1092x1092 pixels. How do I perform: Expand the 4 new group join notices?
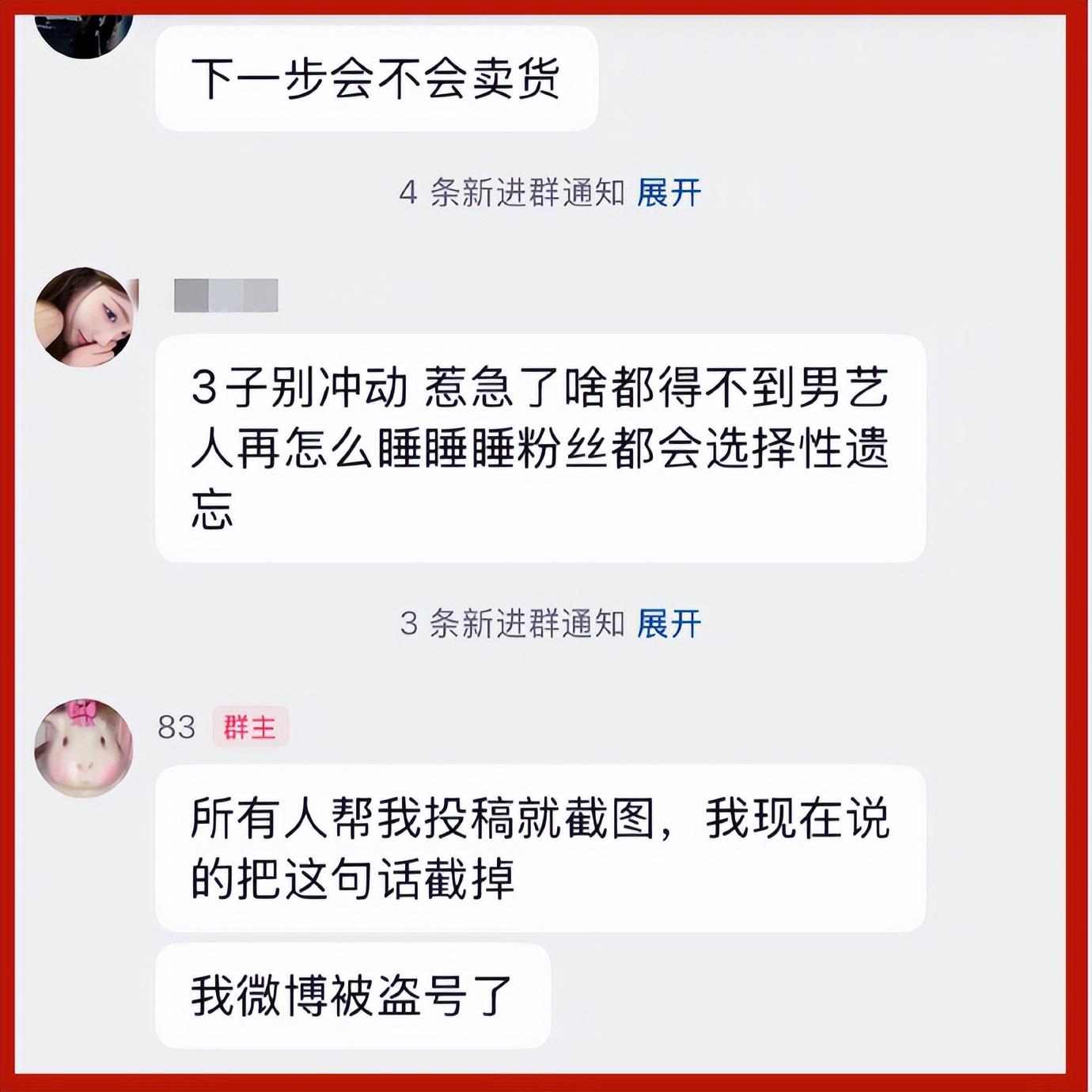tap(669, 193)
